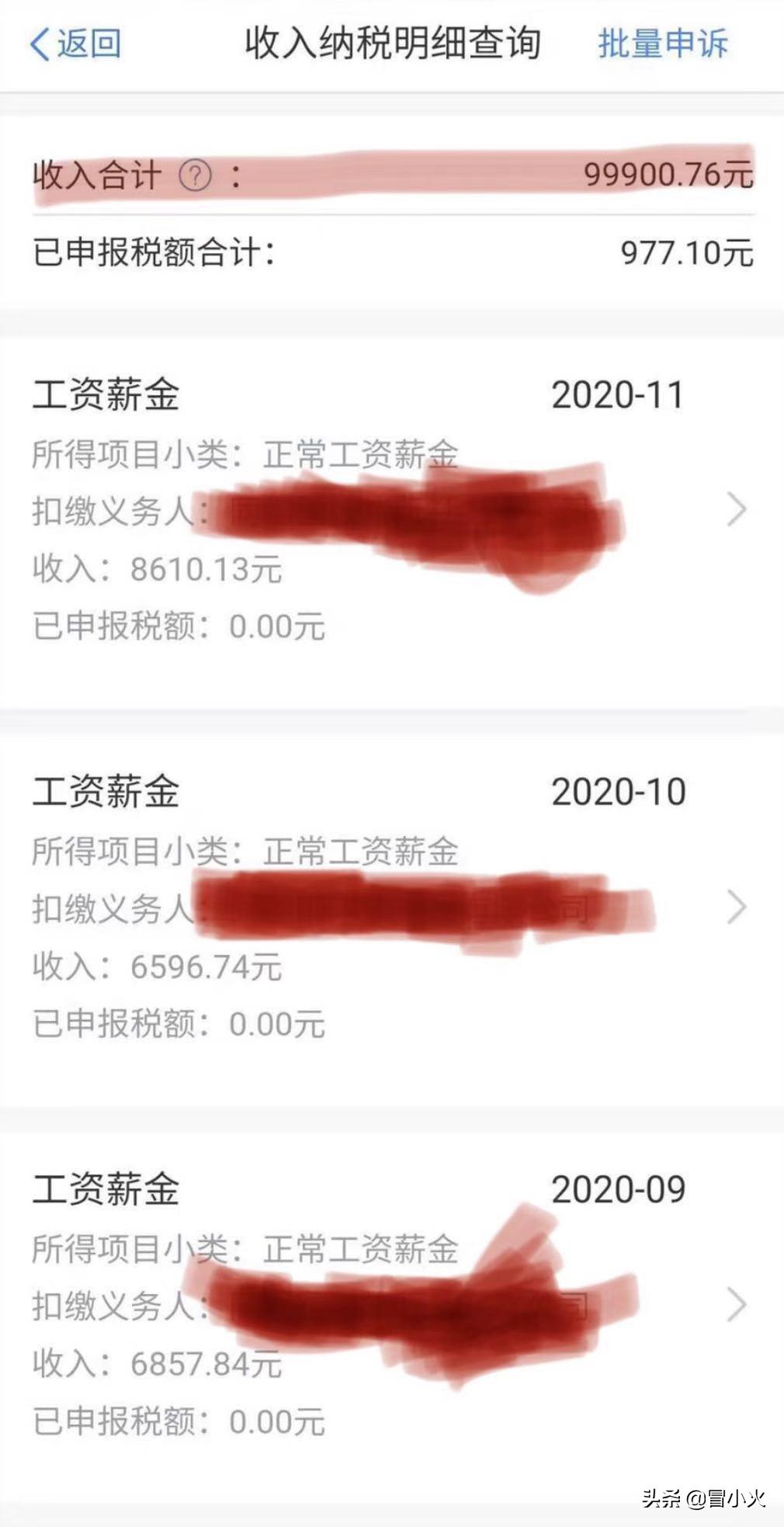
Task: Tap the 收入纳税明细查询 title bar
Action: pos(392,44)
